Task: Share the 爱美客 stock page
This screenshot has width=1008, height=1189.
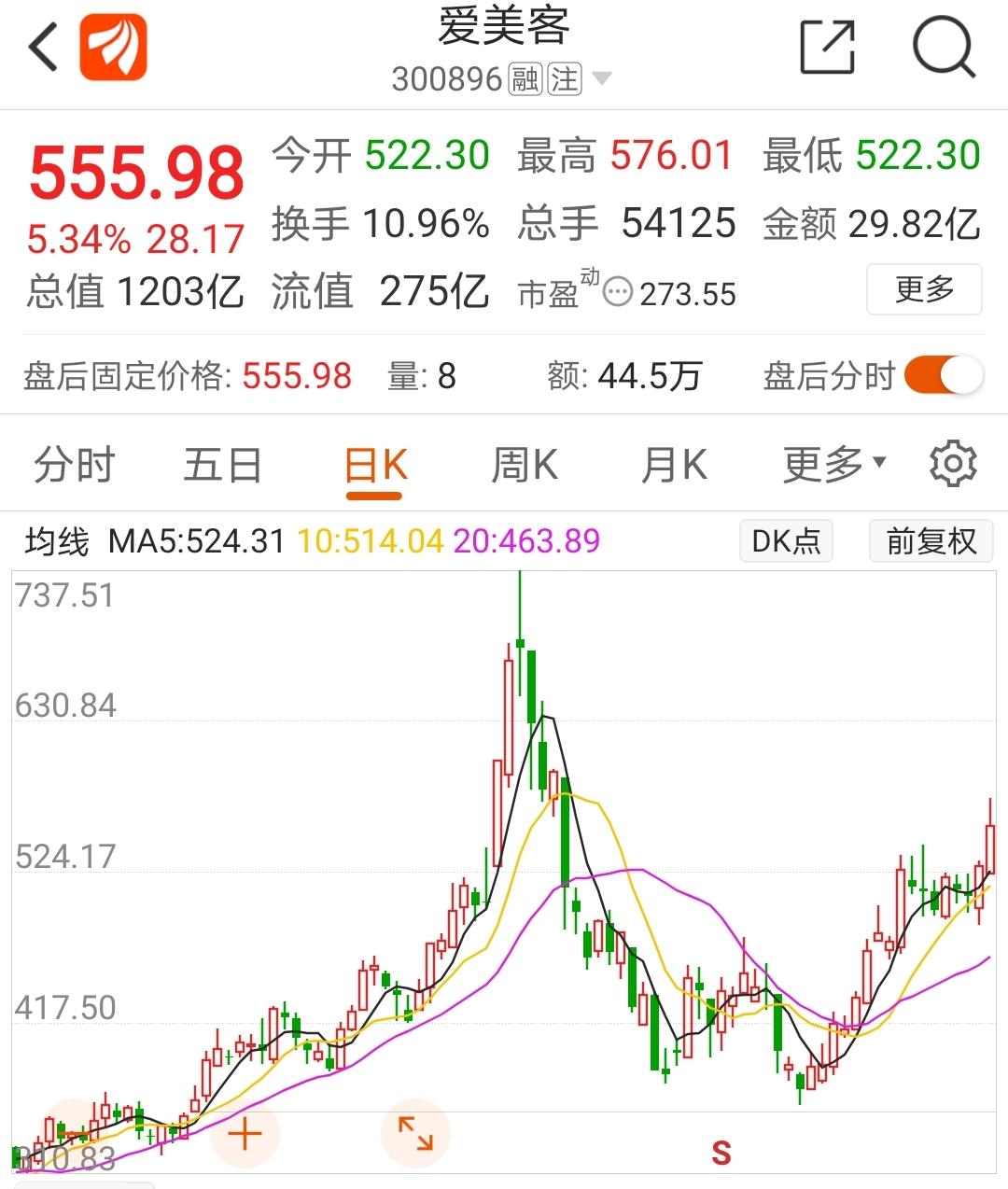Action: [828, 47]
